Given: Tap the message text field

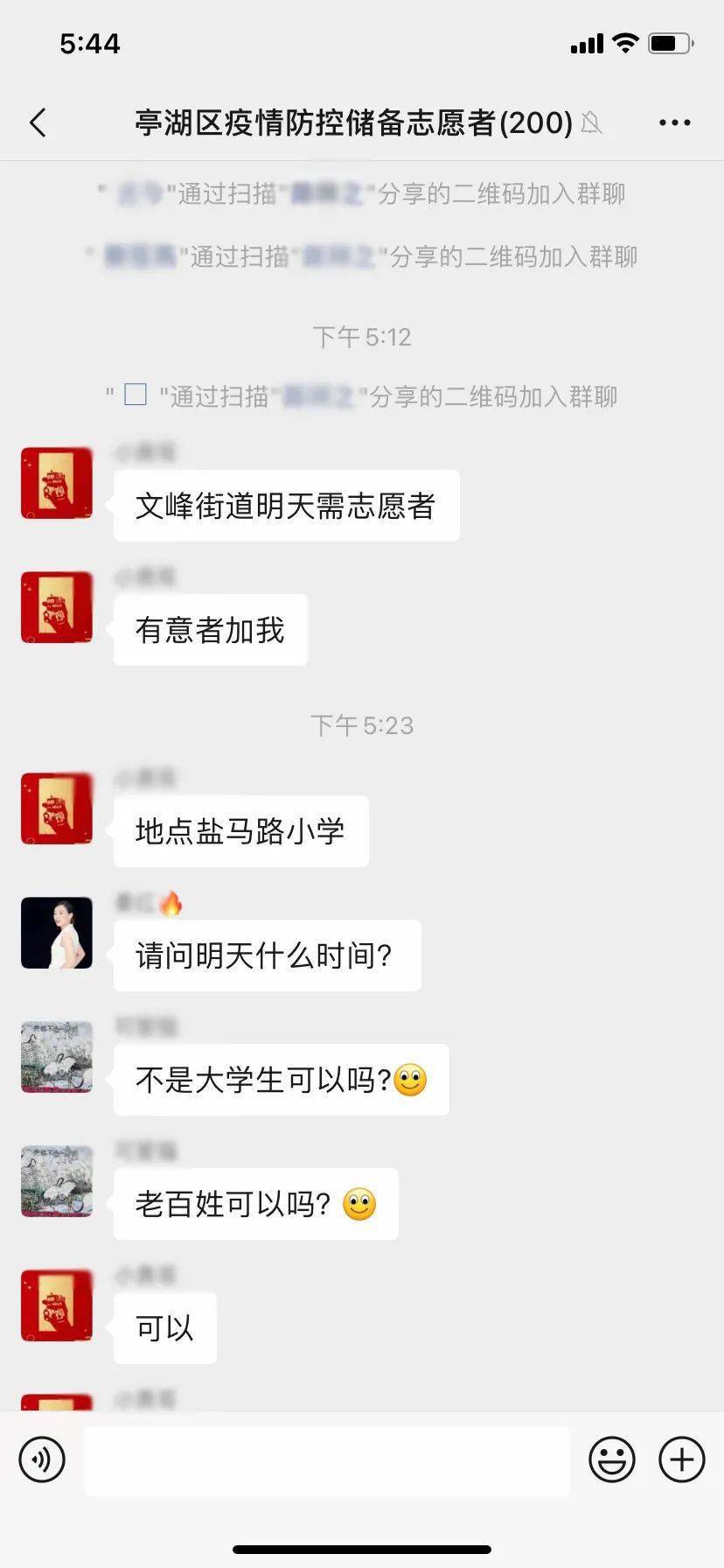Looking at the screenshot, I should 326,1459.
